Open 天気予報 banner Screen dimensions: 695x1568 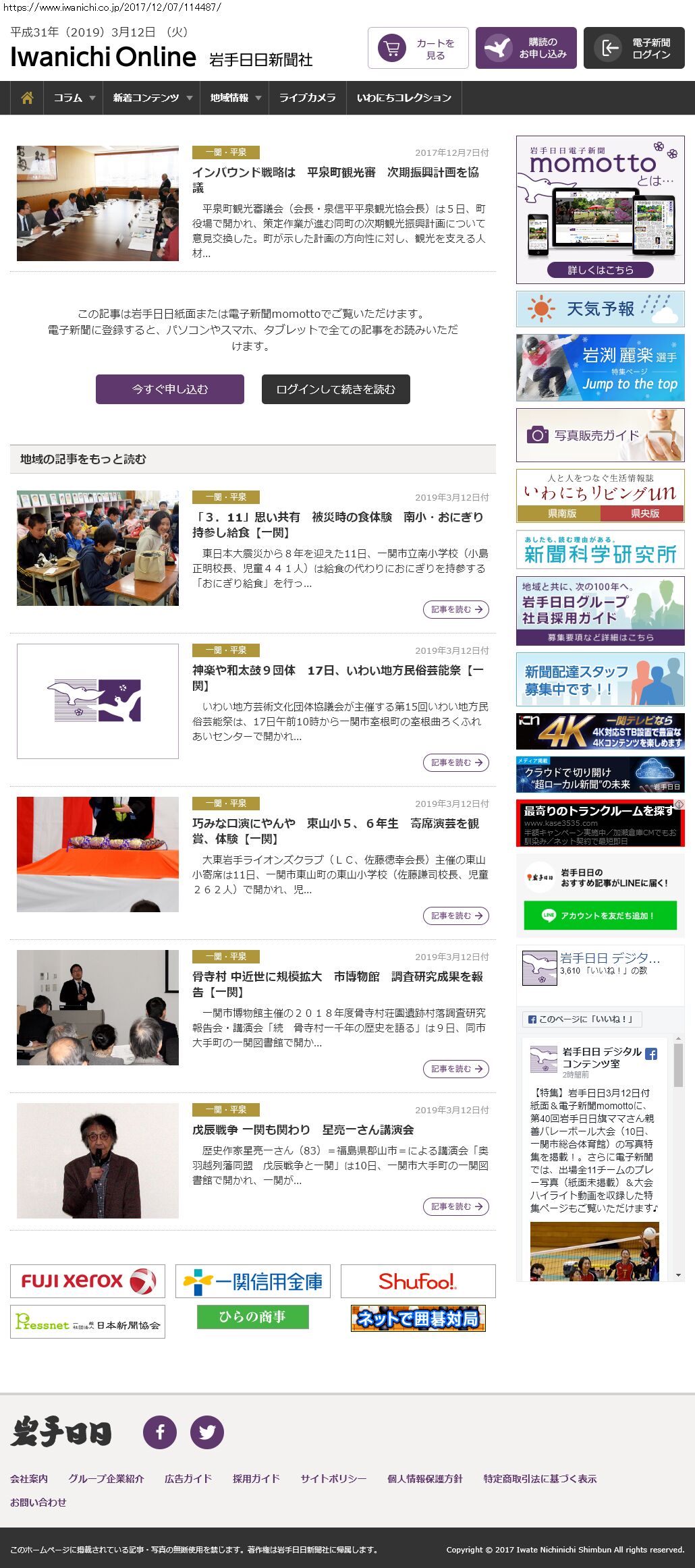point(600,309)
